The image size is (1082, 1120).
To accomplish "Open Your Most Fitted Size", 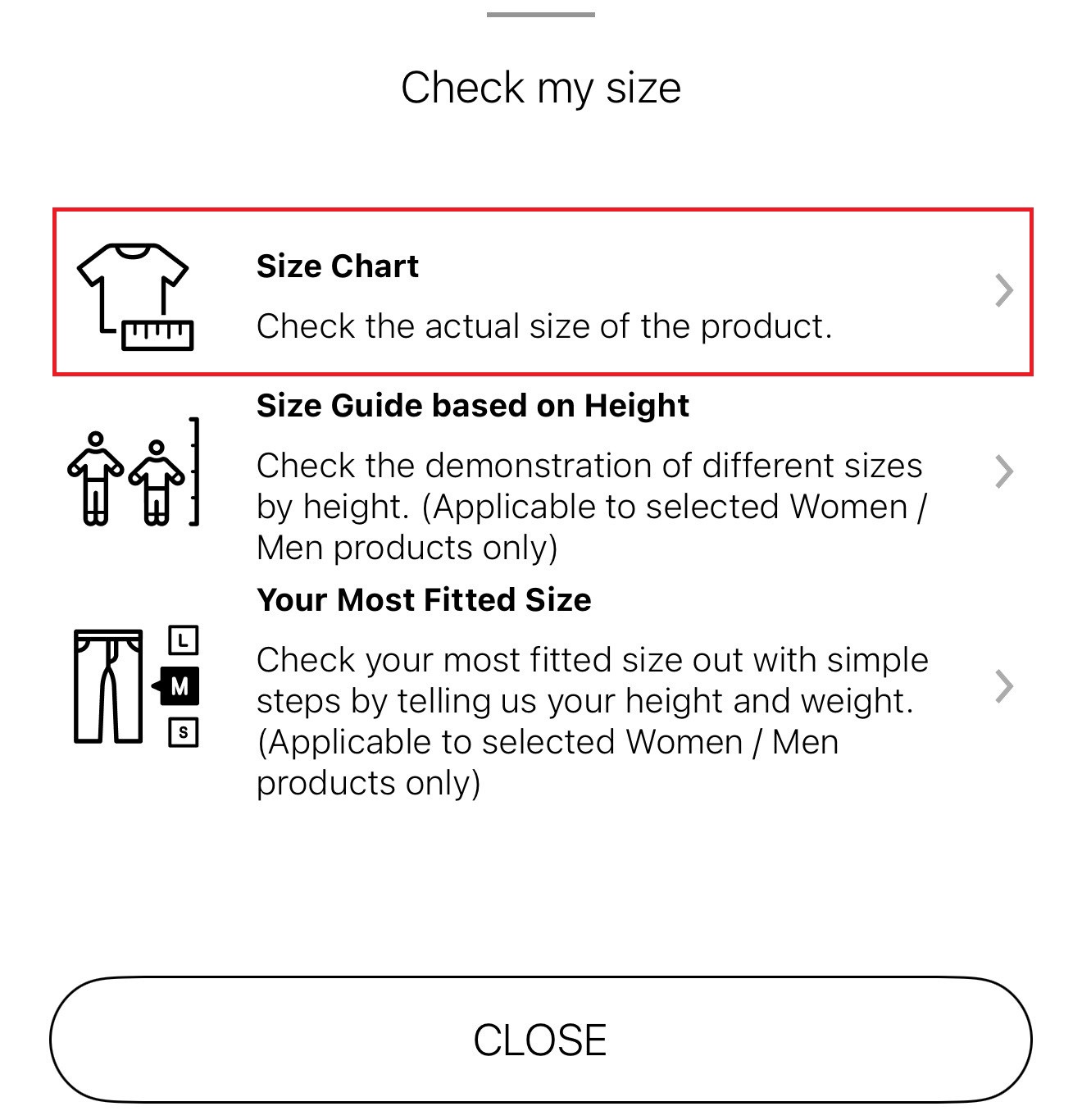I will pyautogui.click(x=542, y=687).
